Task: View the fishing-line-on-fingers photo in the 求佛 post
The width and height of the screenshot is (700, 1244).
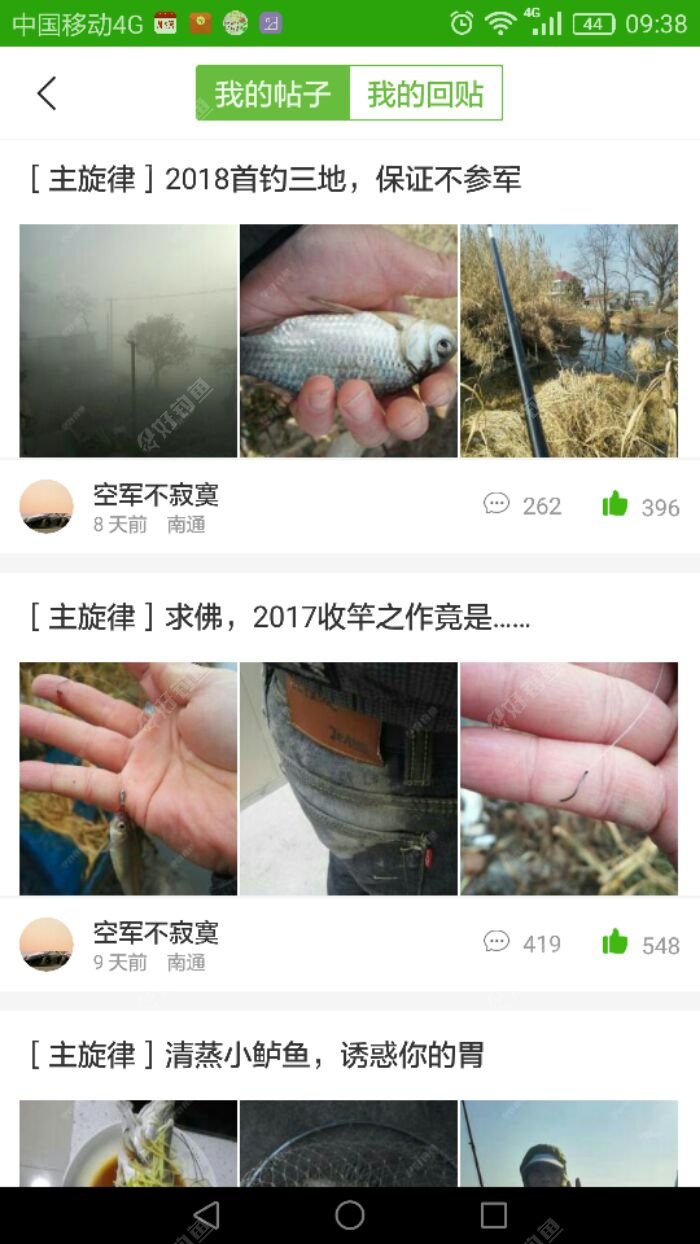Action: tap(569, 778)
